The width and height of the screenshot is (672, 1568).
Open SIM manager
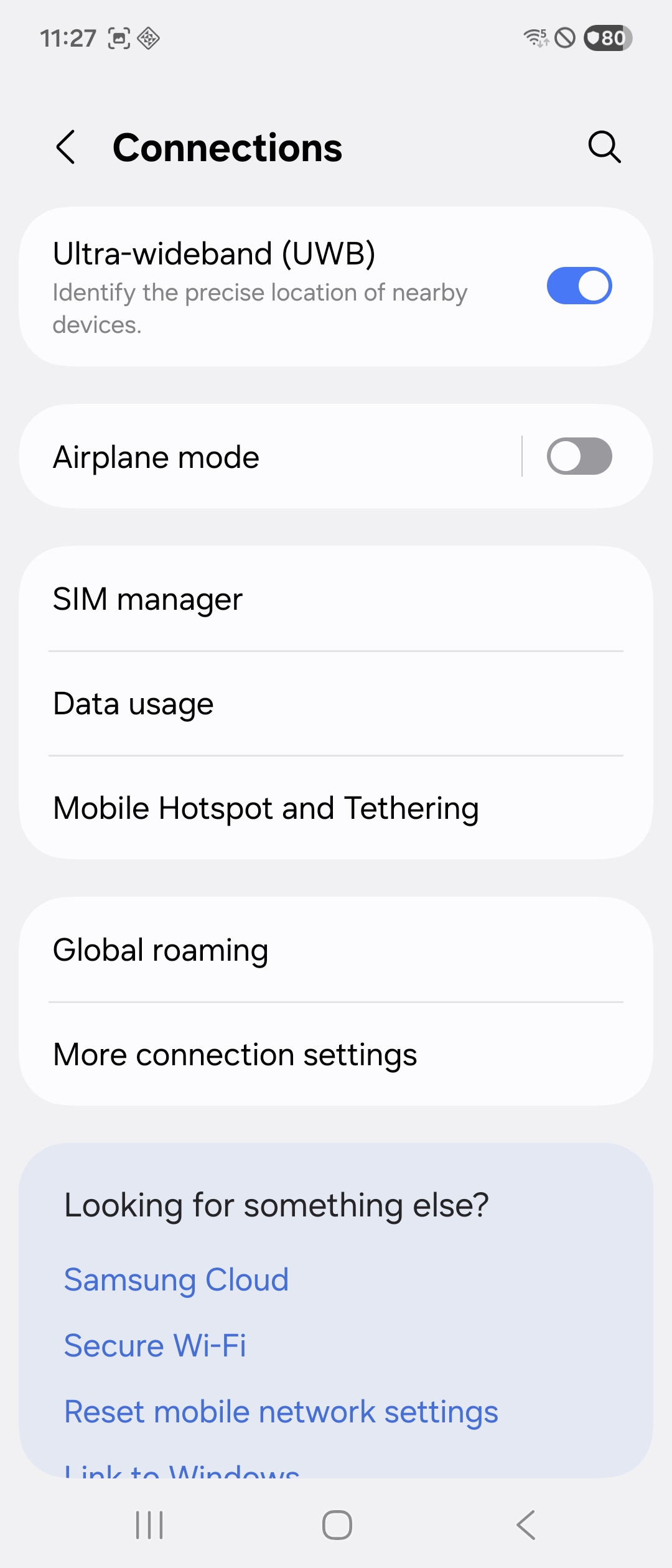336,599
